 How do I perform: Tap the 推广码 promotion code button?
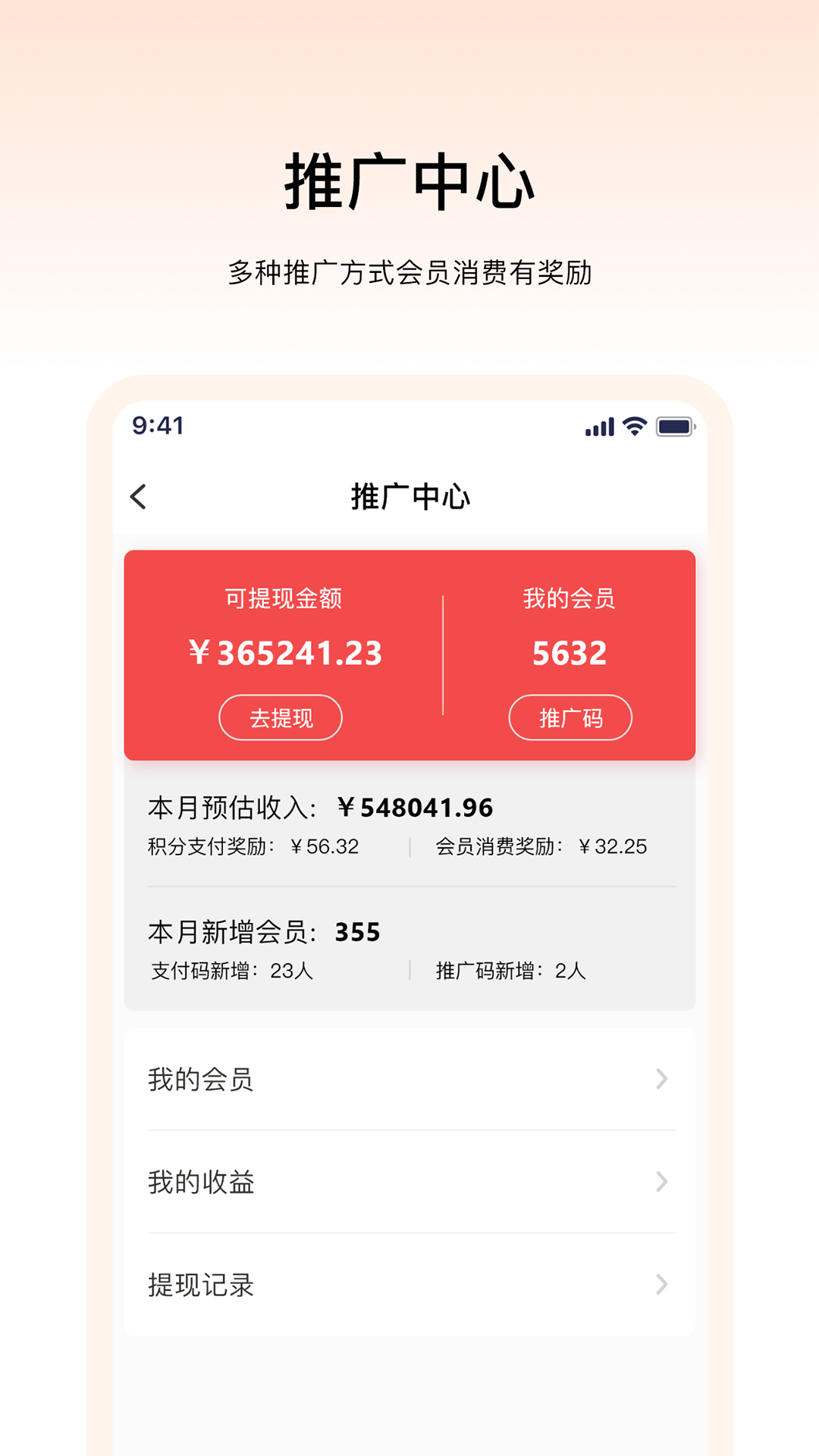[570, 717]
